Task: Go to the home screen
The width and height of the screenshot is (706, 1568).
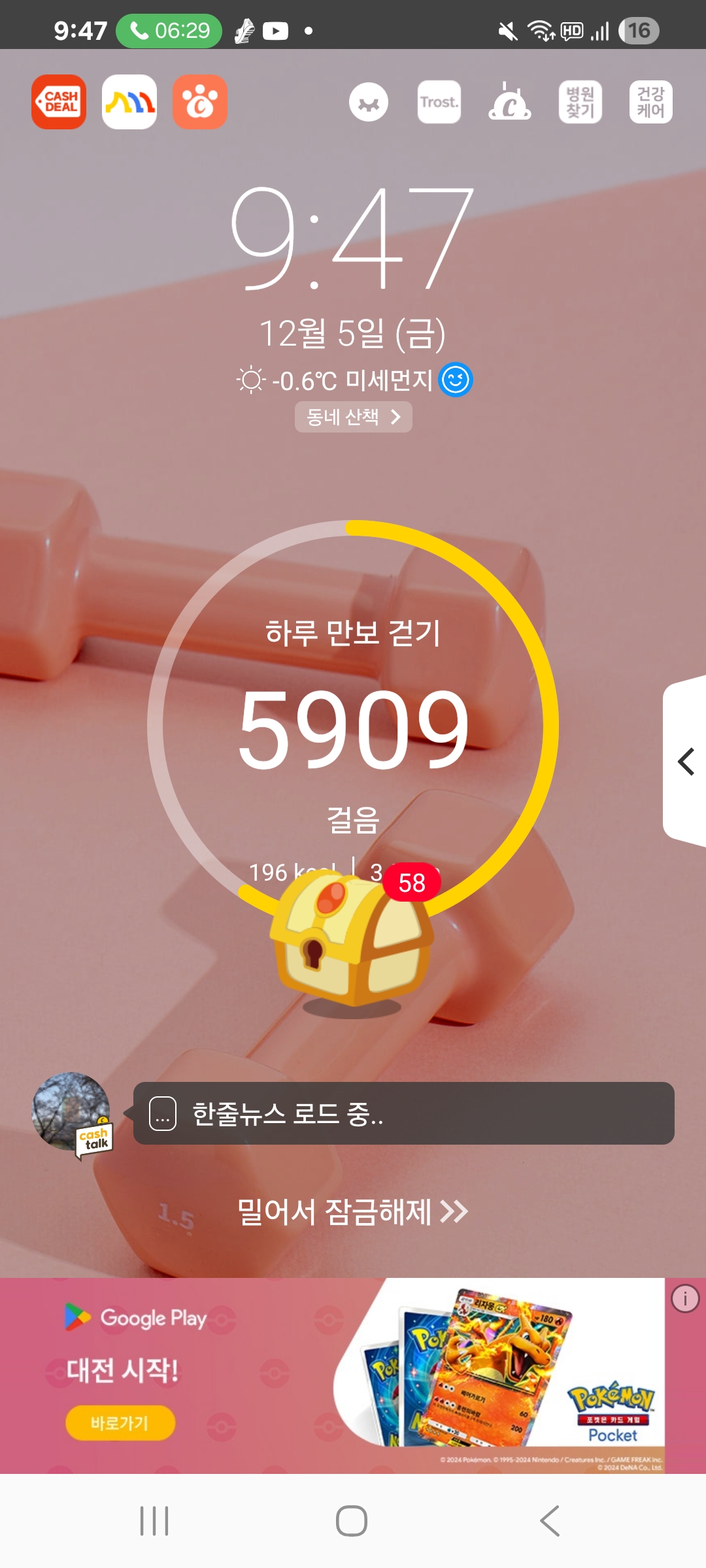Action: click(x=352, y=1521)
